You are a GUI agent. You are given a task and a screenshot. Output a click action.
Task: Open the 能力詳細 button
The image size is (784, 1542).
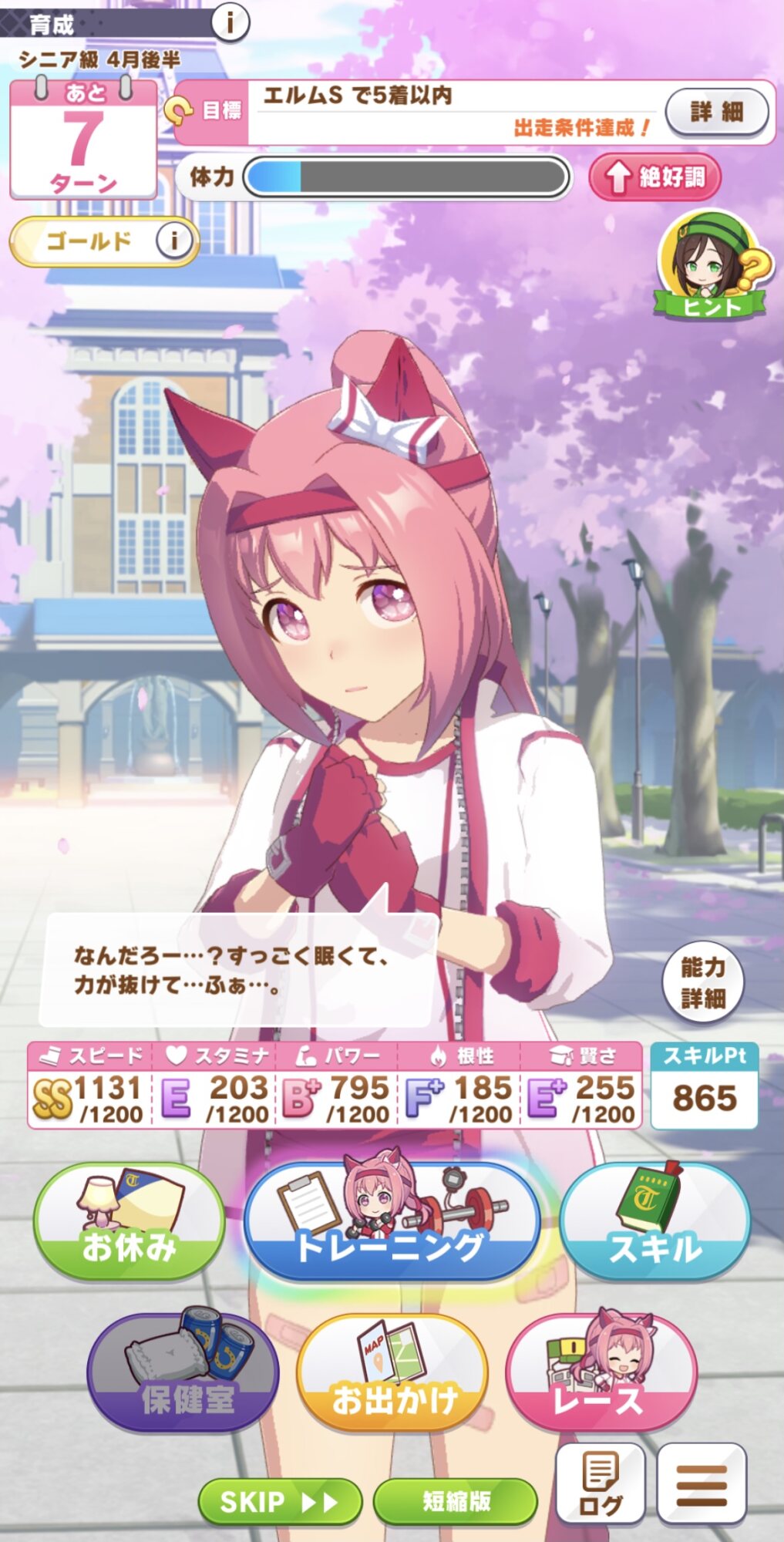702,981
